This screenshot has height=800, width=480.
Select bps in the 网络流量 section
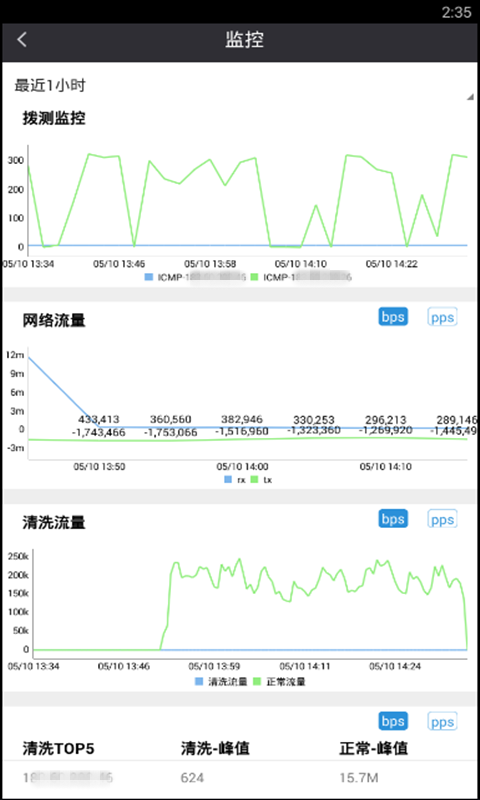pos(393,317)
